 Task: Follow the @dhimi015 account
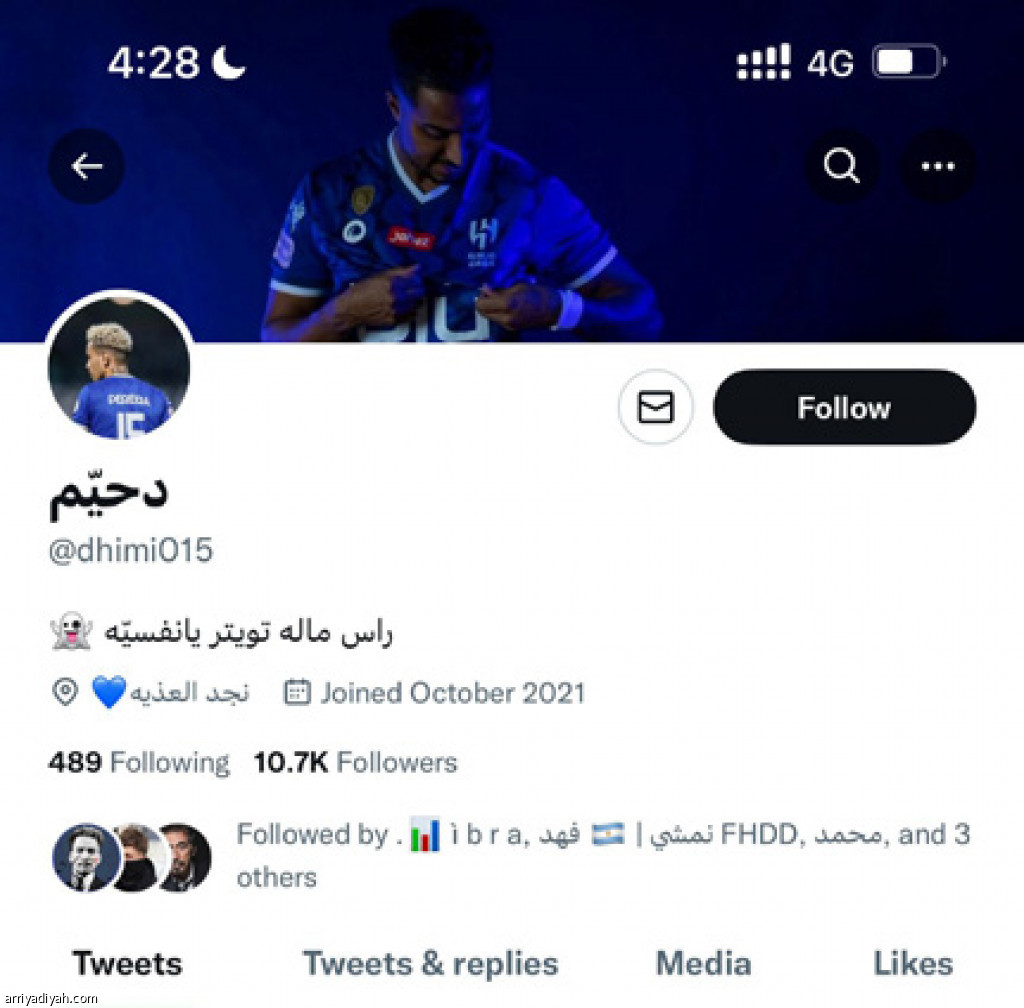[x=844, y=407]
